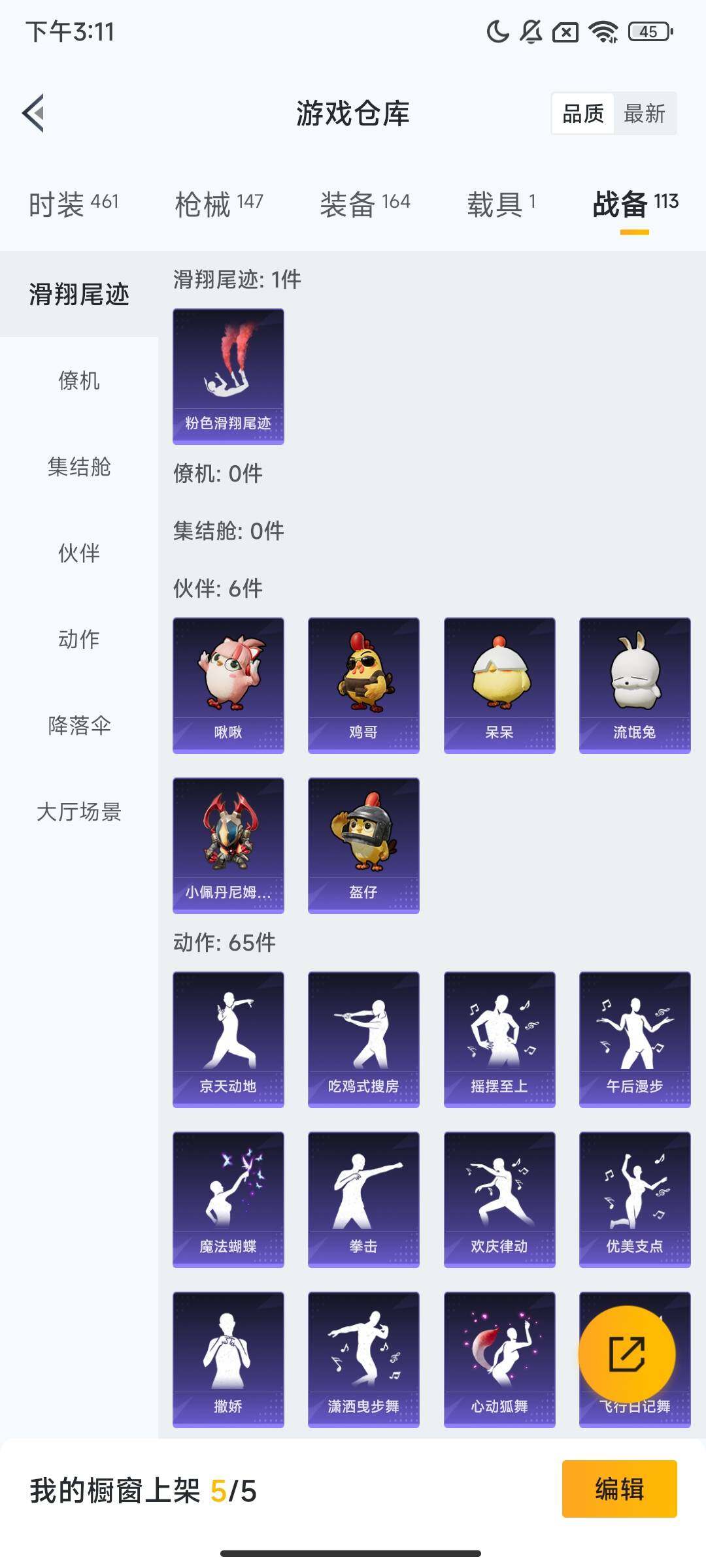Switch sorting back to 品质
706x1568 pixels.
coord(583,115)
